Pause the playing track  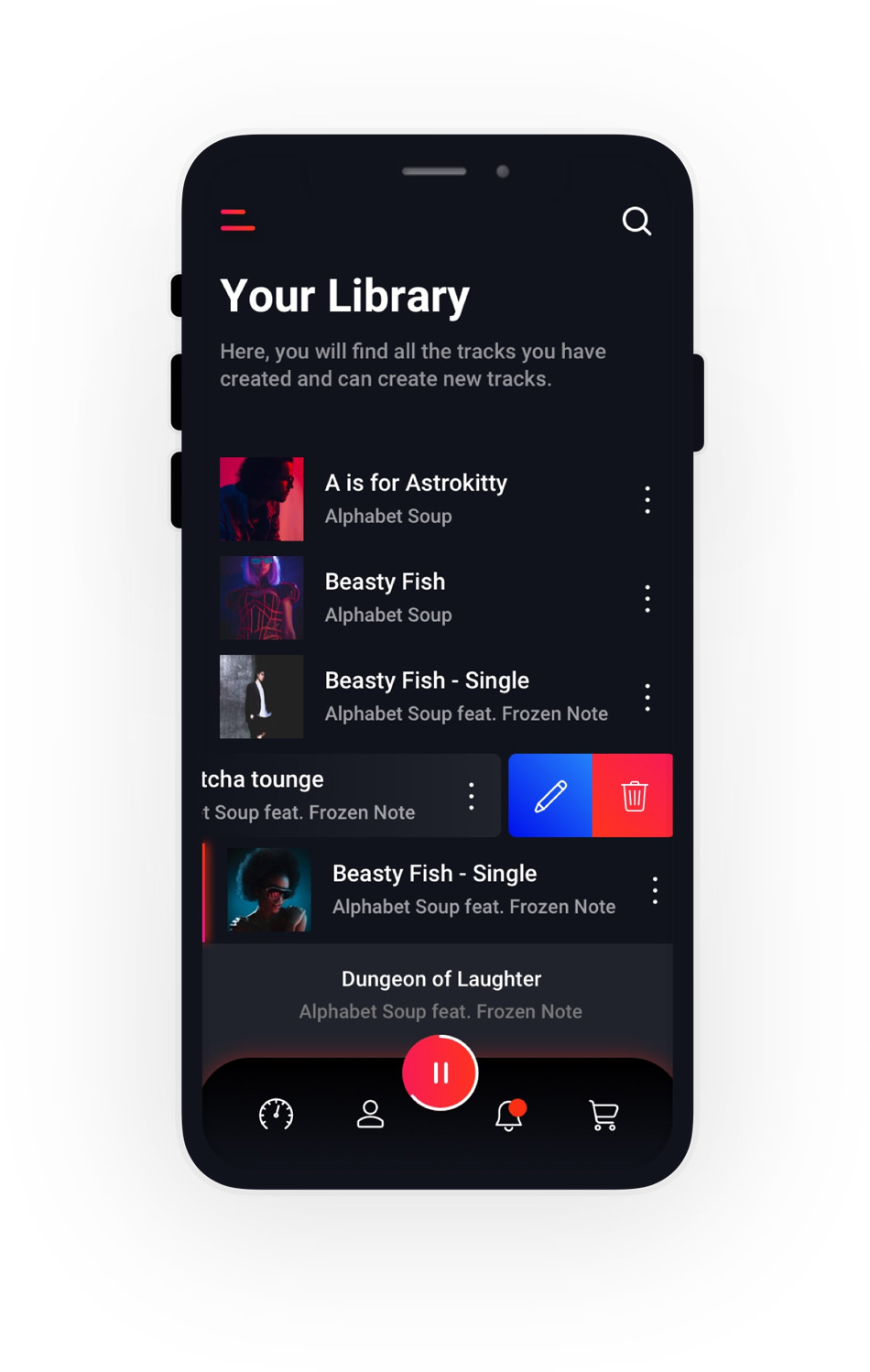[x=440, y=1073]
